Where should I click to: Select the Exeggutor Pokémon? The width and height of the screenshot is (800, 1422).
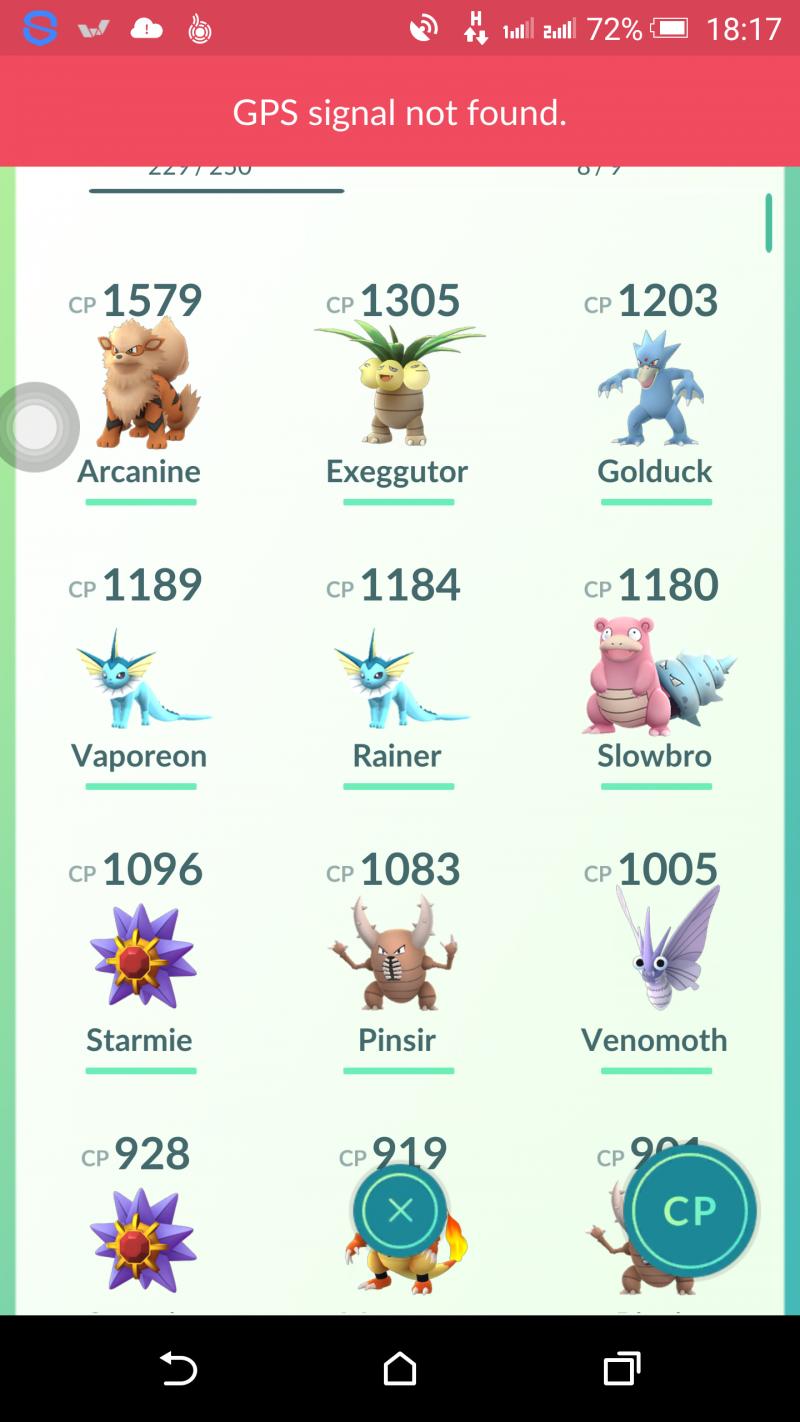(x=398, y=392)
